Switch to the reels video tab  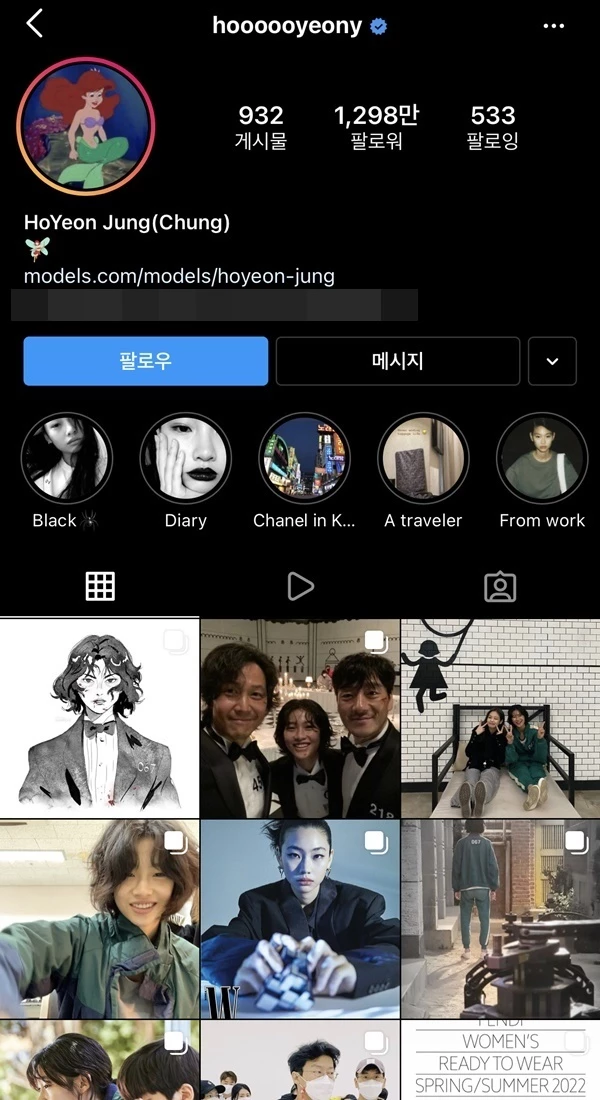(x=300, y=587)
